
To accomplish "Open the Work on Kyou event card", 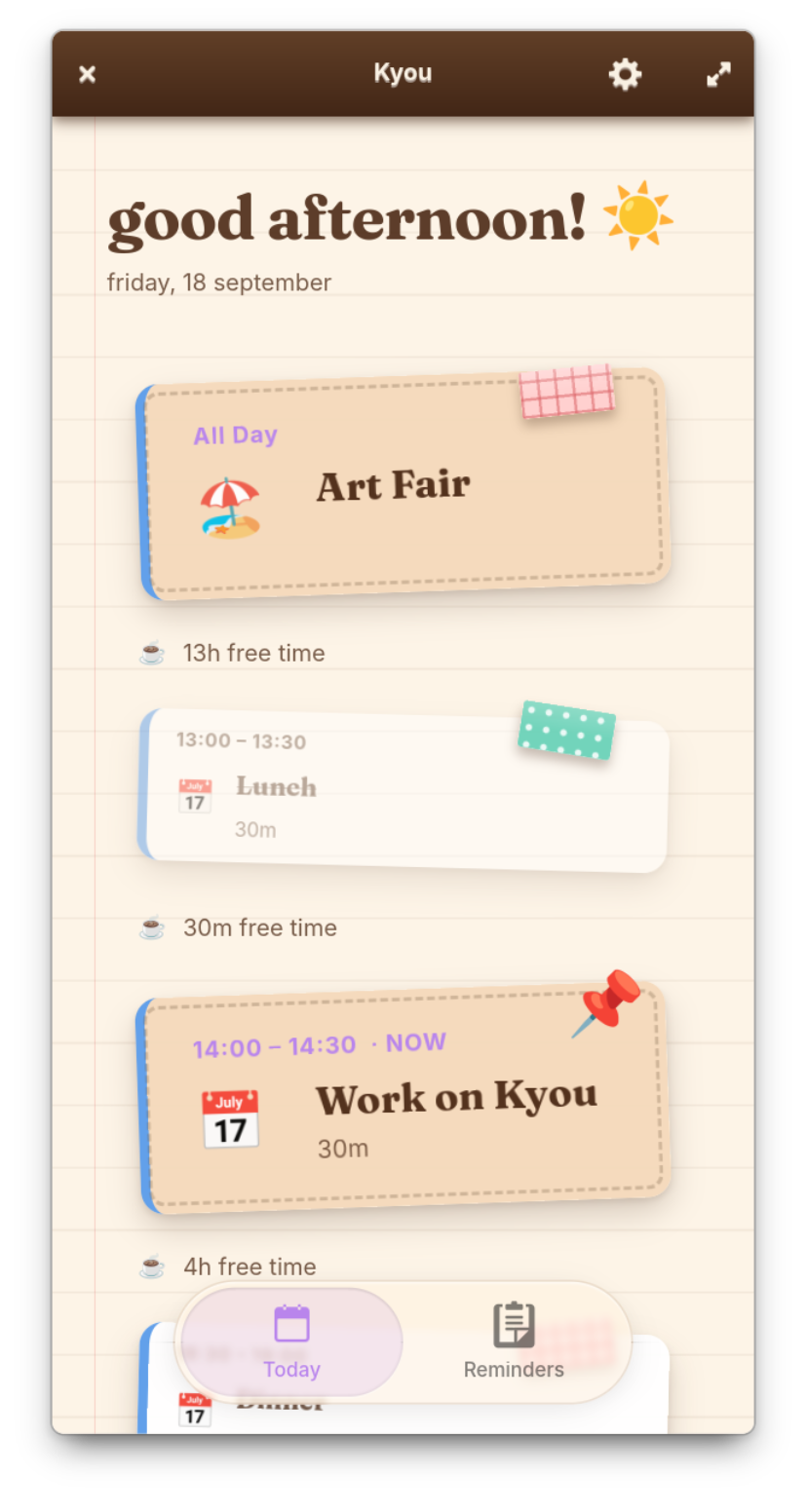I will (403, 1097).
